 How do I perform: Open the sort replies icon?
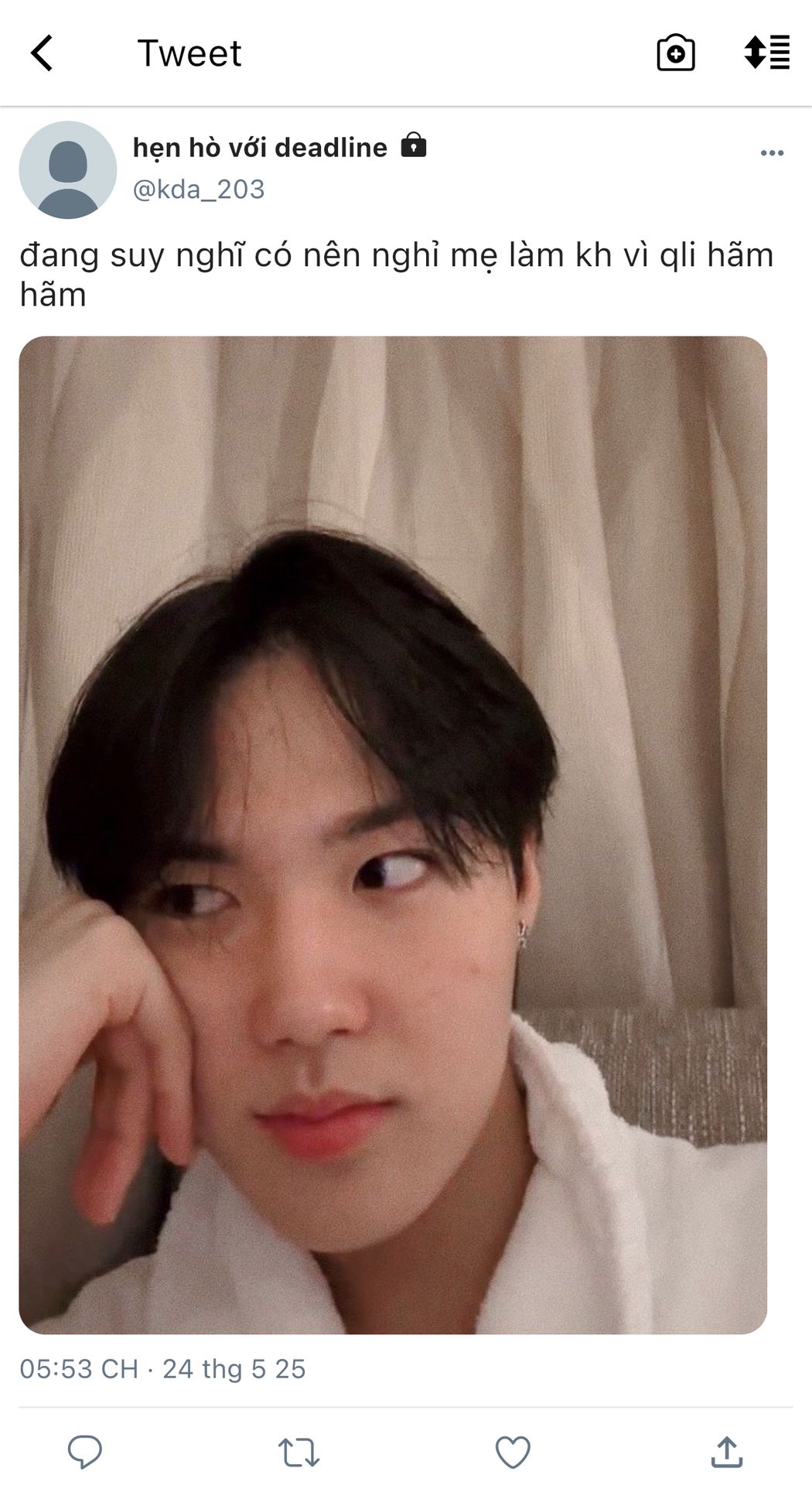coord(766,53)
